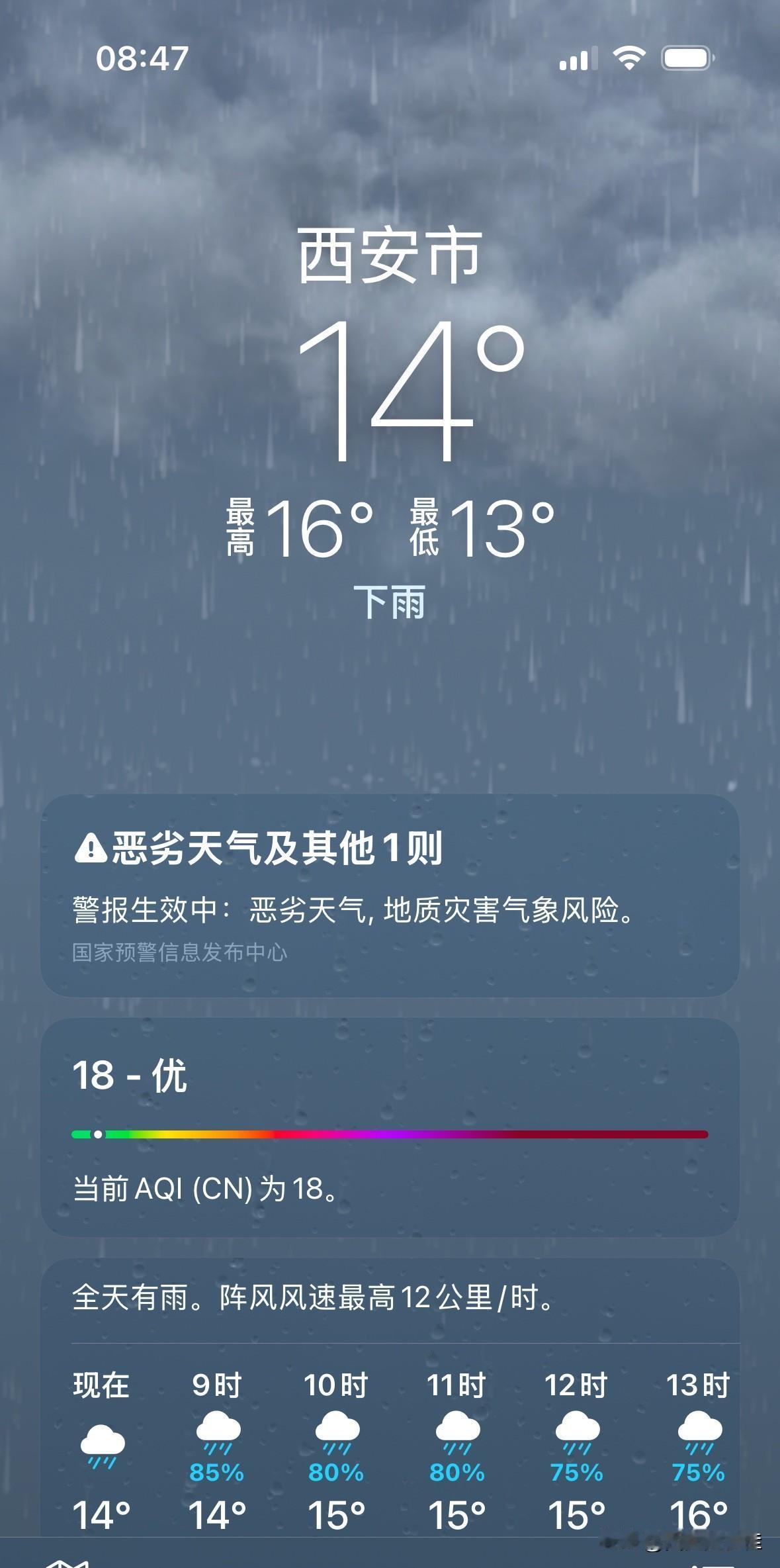
Task: Open the severe weather alert card
Action: (x=389, y=895)
